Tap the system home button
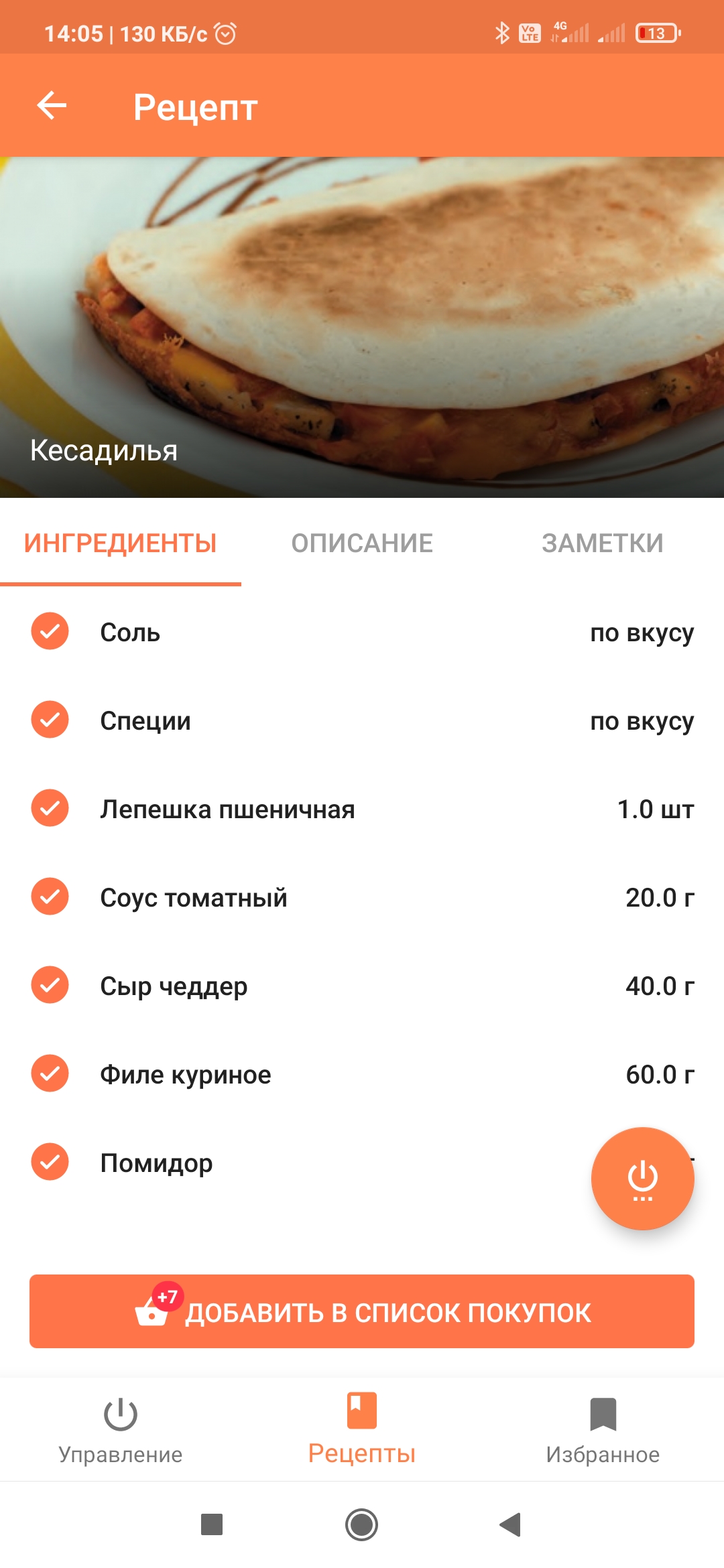724x1568 pixels. pos(362,1525)
